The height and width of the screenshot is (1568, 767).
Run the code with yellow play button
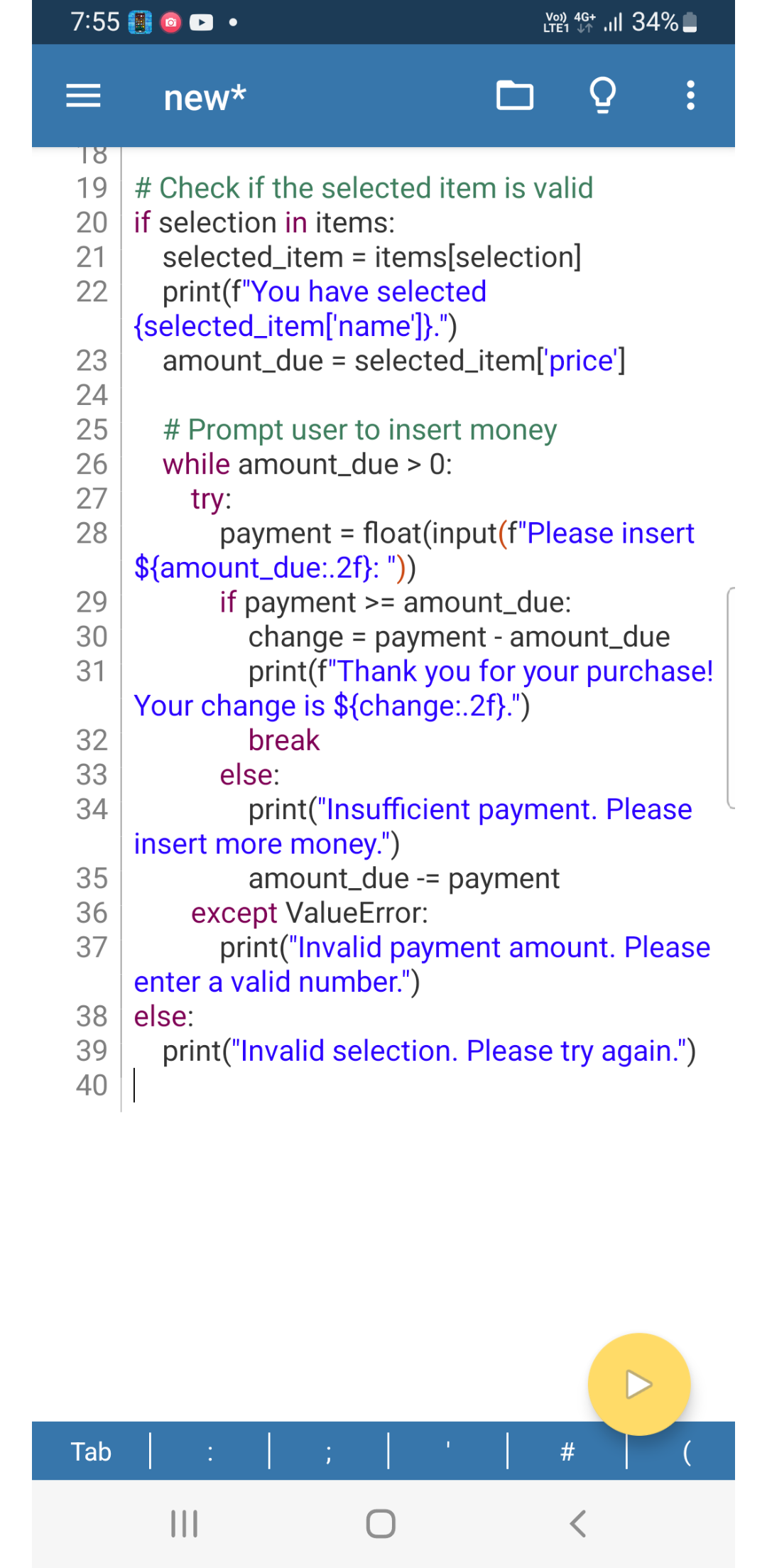[638, 1384]
